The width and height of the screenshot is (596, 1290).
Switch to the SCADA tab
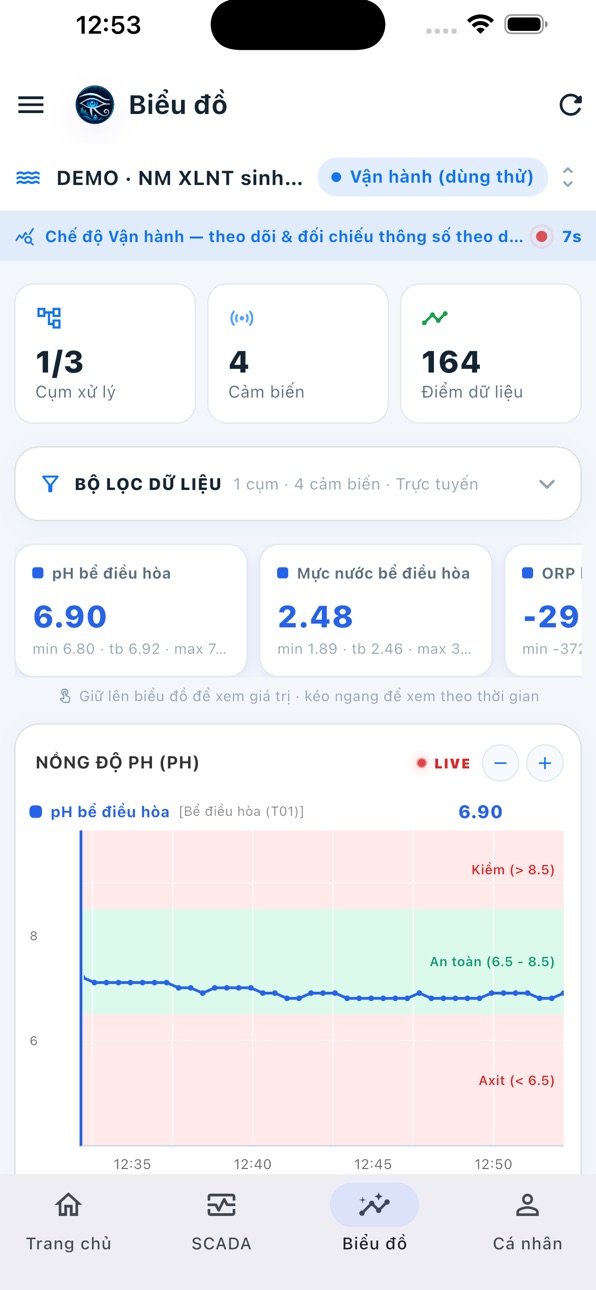click(x=221, y=1221)
